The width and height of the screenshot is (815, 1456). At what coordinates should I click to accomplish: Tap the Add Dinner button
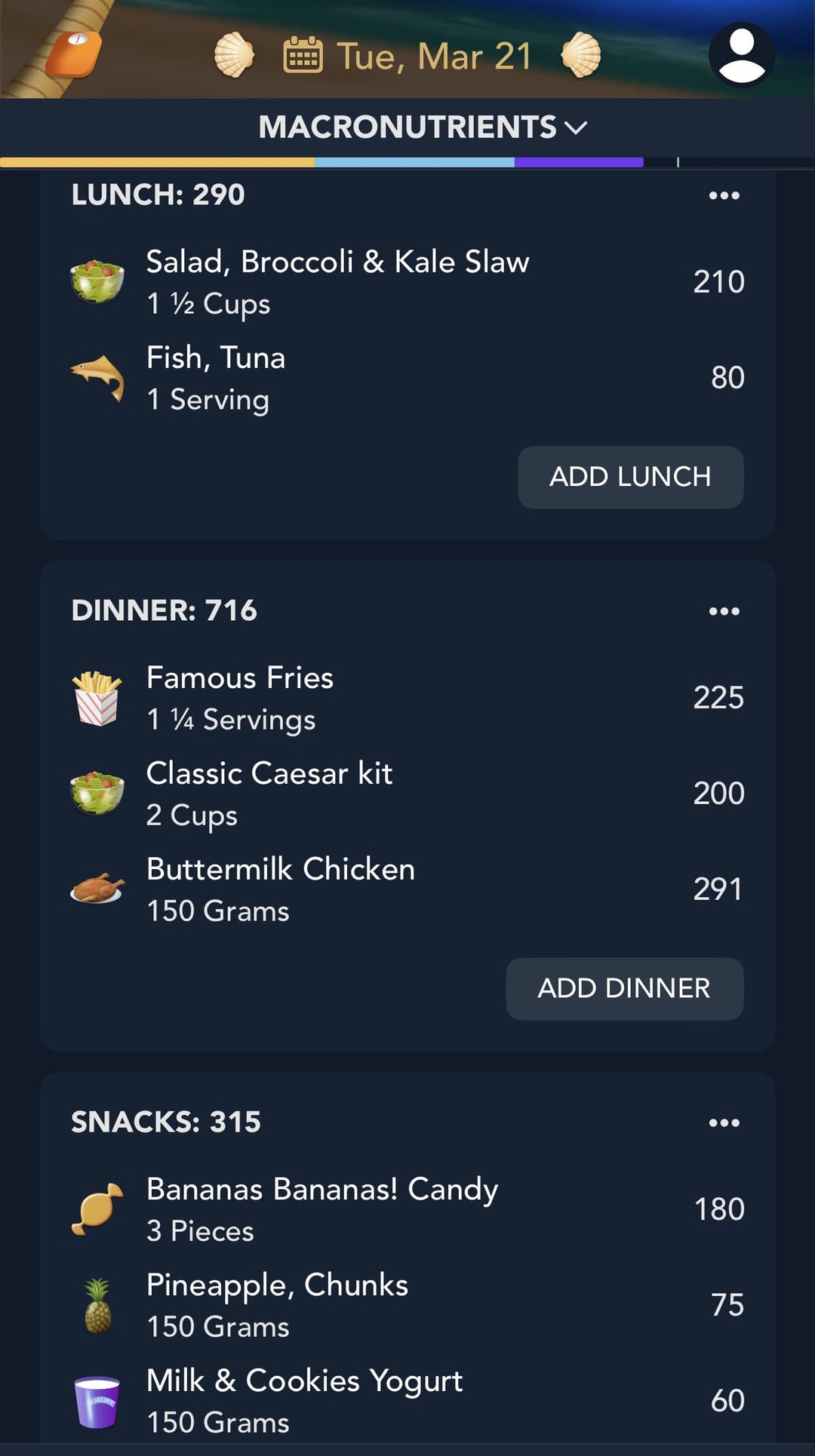tap(624, 988)
